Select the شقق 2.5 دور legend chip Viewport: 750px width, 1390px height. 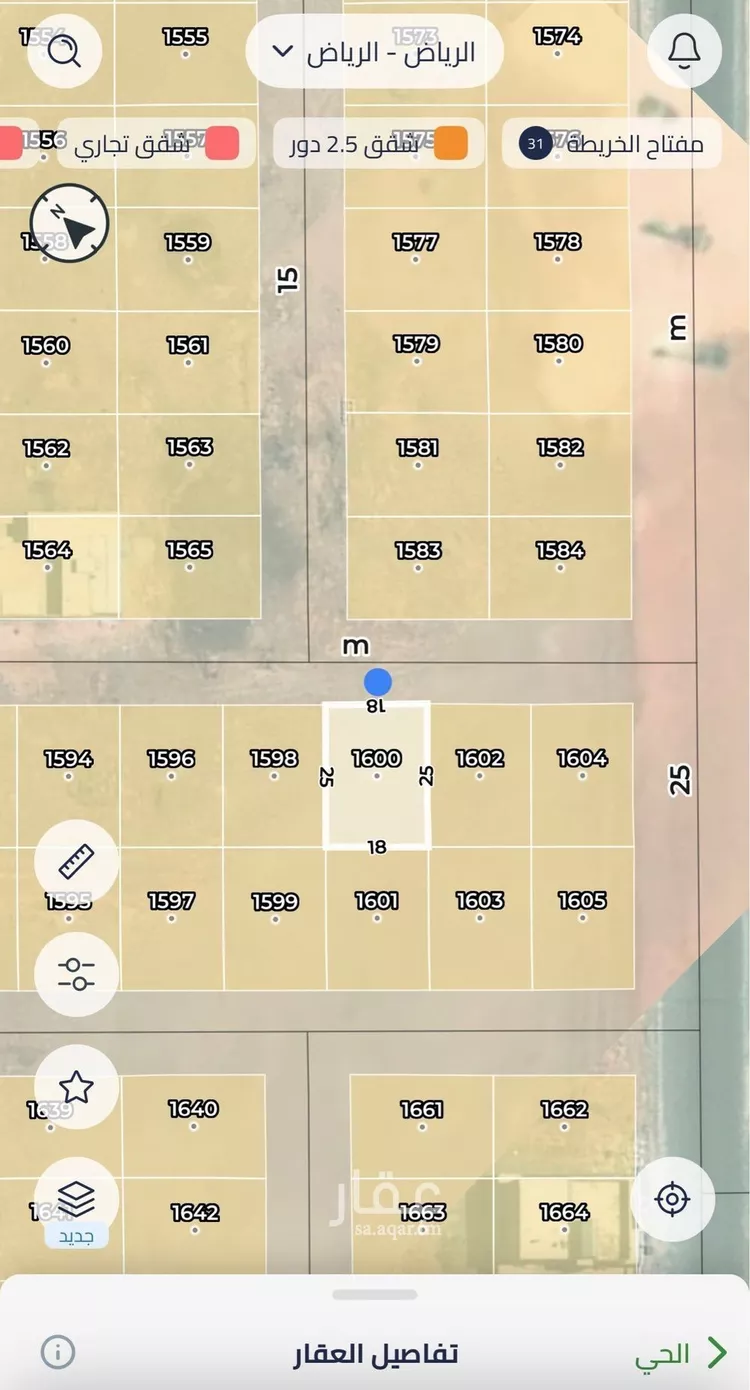[x=379, y=144]
